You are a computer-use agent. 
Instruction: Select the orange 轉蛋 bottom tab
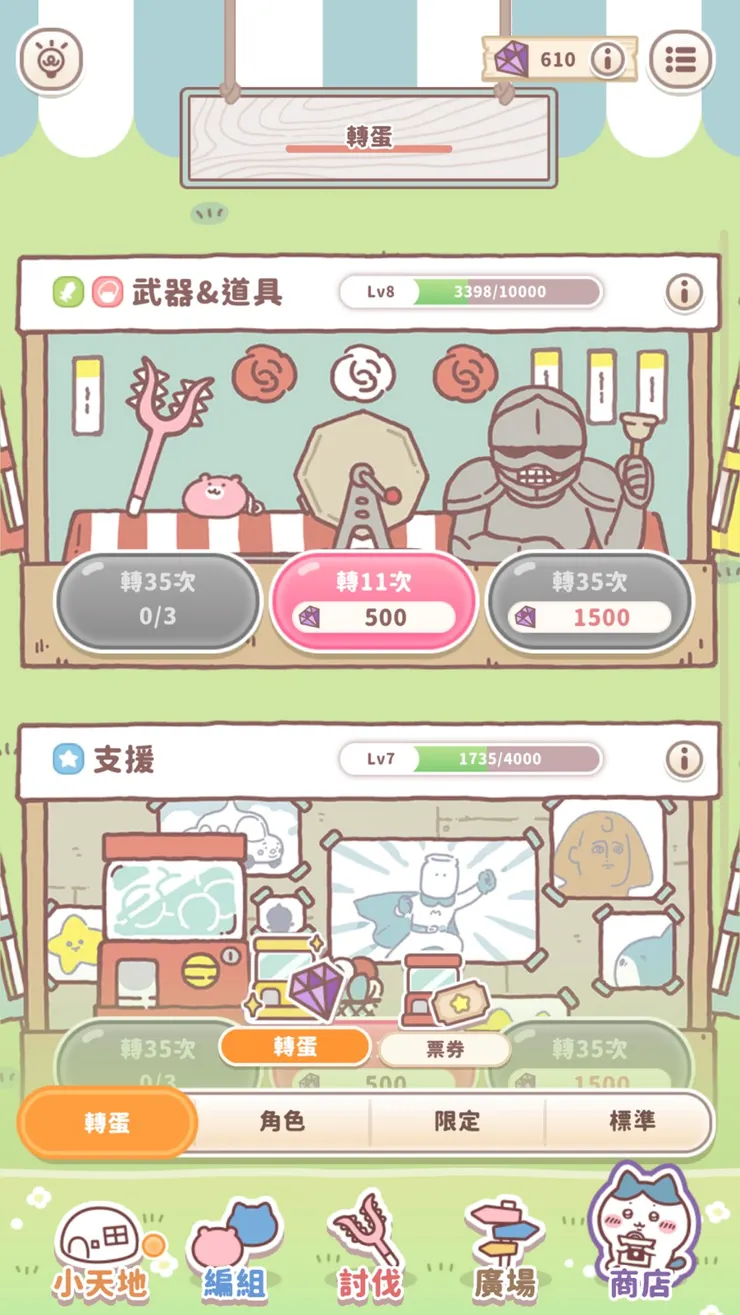(x=108, y=1122)
